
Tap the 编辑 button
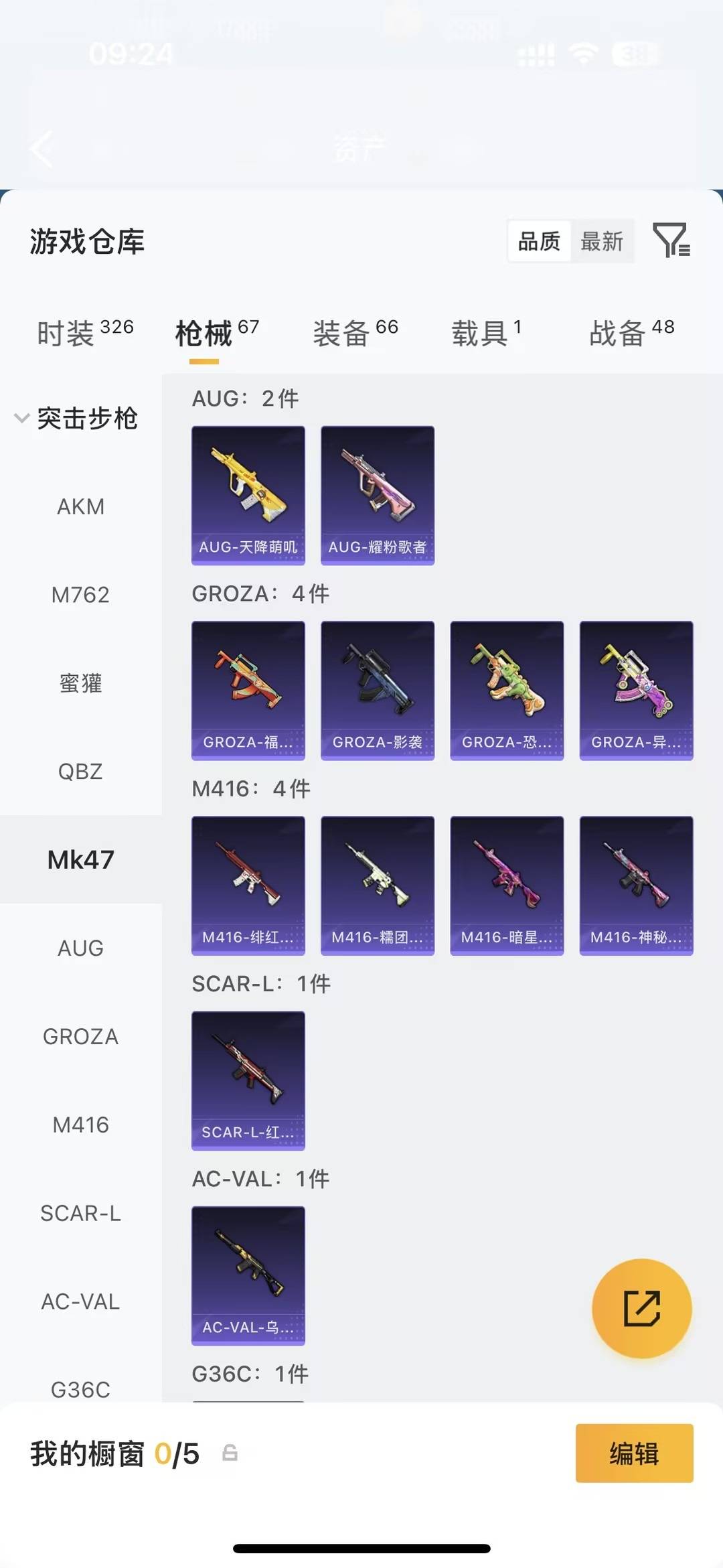tap(634, 1453)
